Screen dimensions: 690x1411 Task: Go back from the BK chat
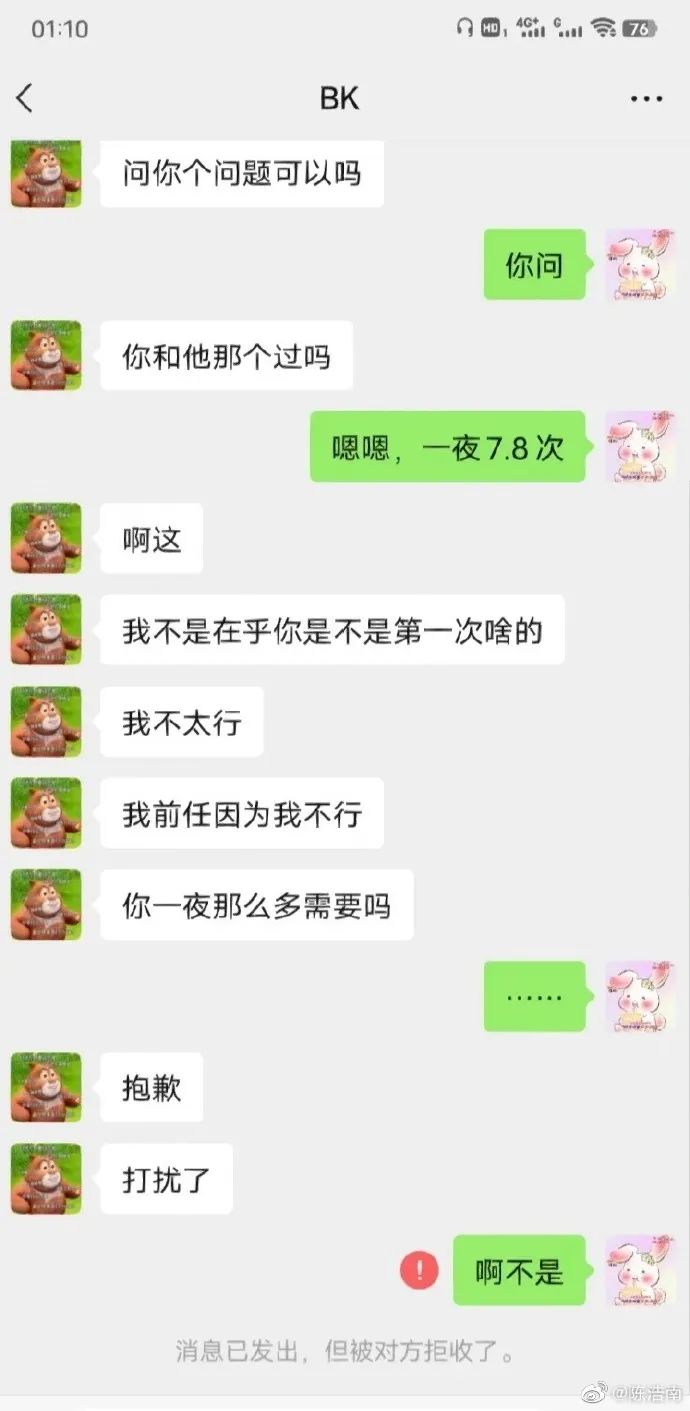tap(25, 98)
